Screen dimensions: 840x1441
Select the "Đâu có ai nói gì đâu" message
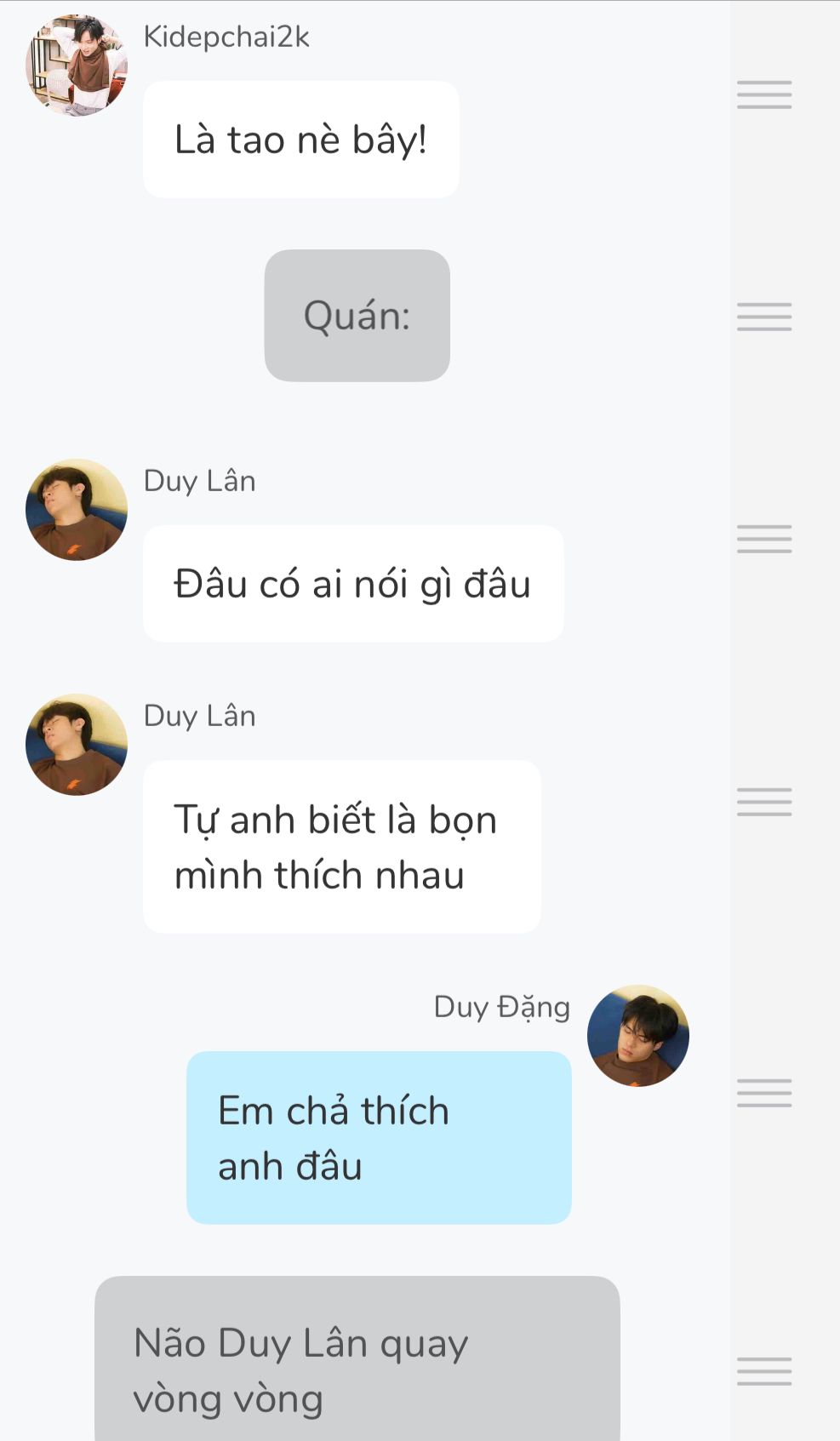[353, 584]
